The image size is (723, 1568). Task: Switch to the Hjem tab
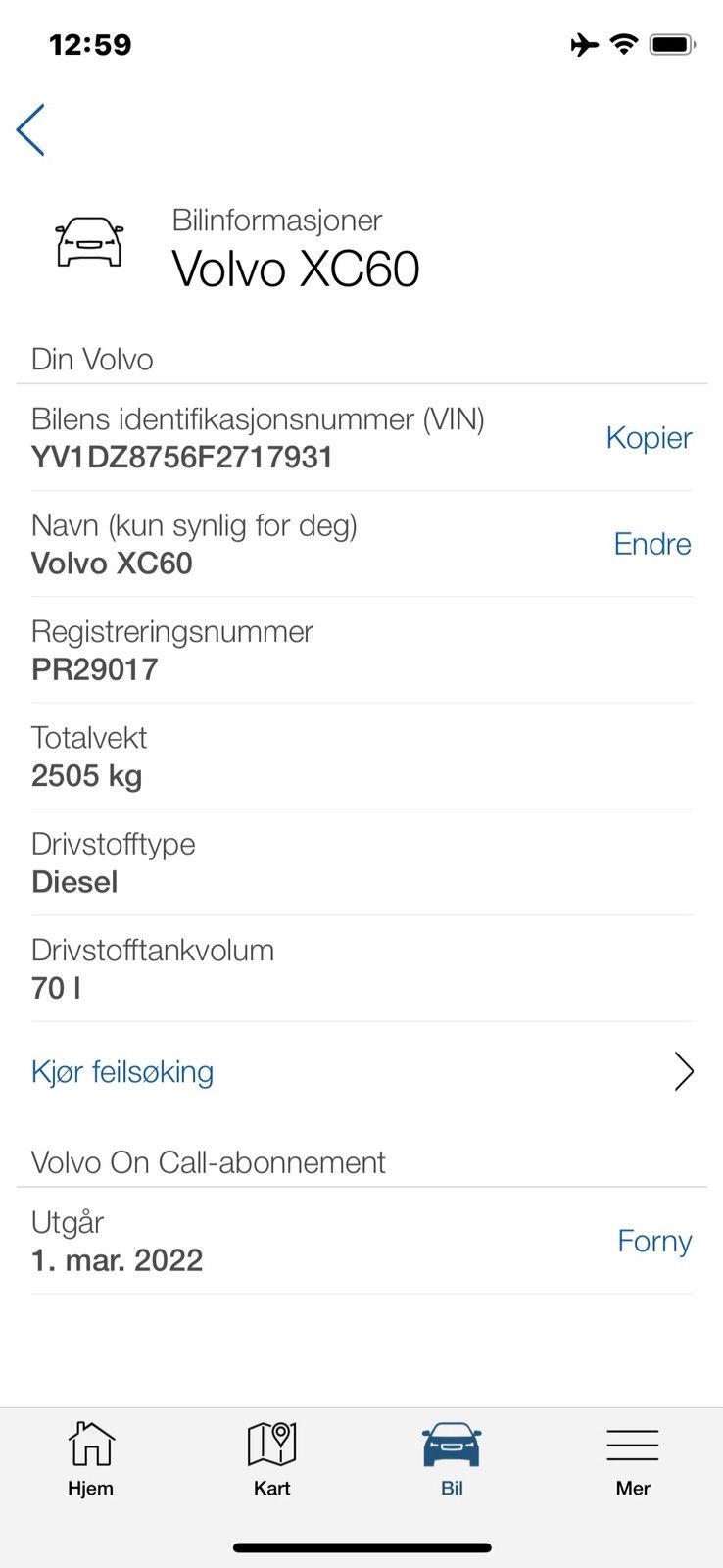pos(90,1459)
